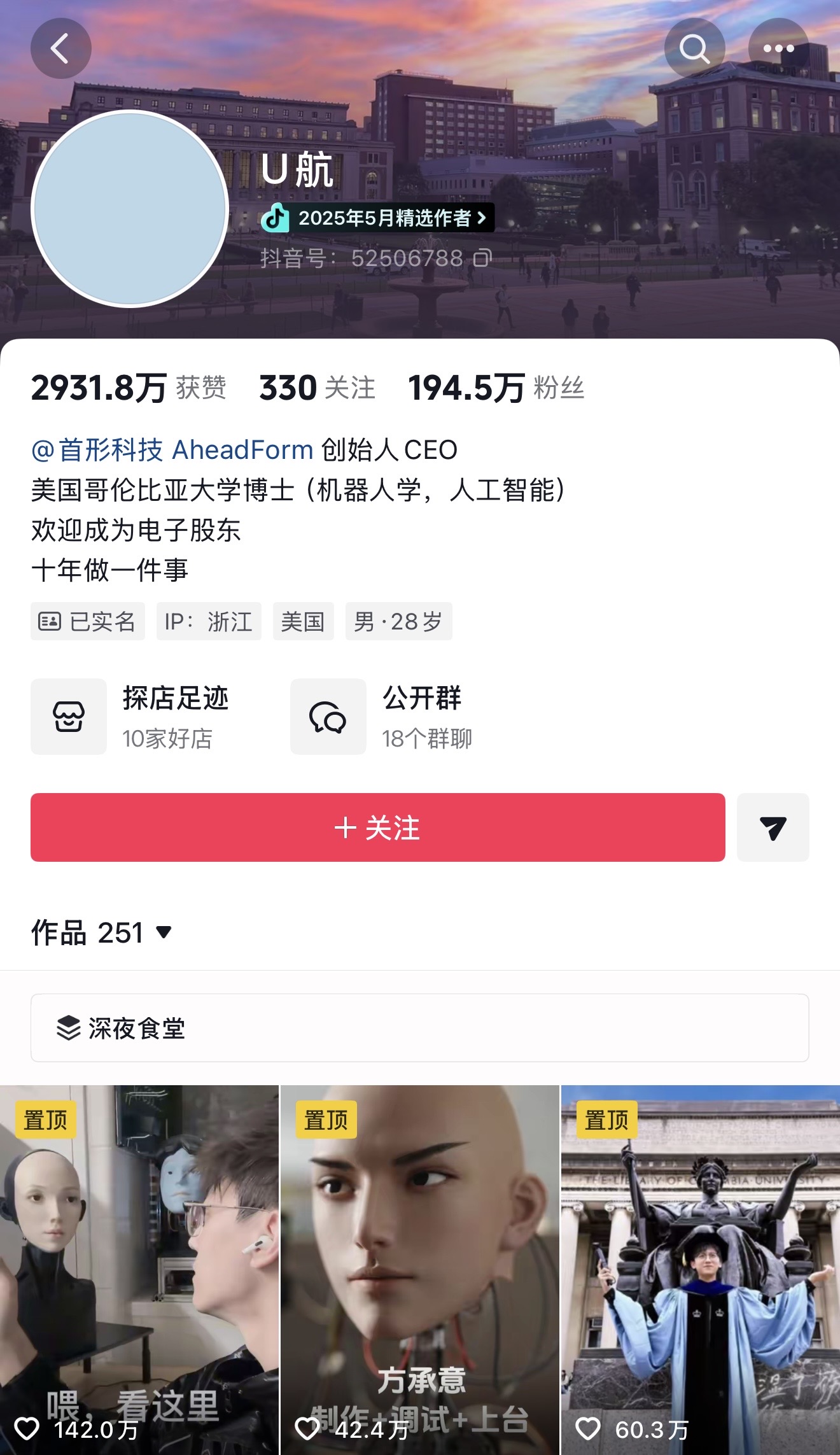Click the 男·28岁 profile tag
840x1455 pixels.
[x=399, y=622]
